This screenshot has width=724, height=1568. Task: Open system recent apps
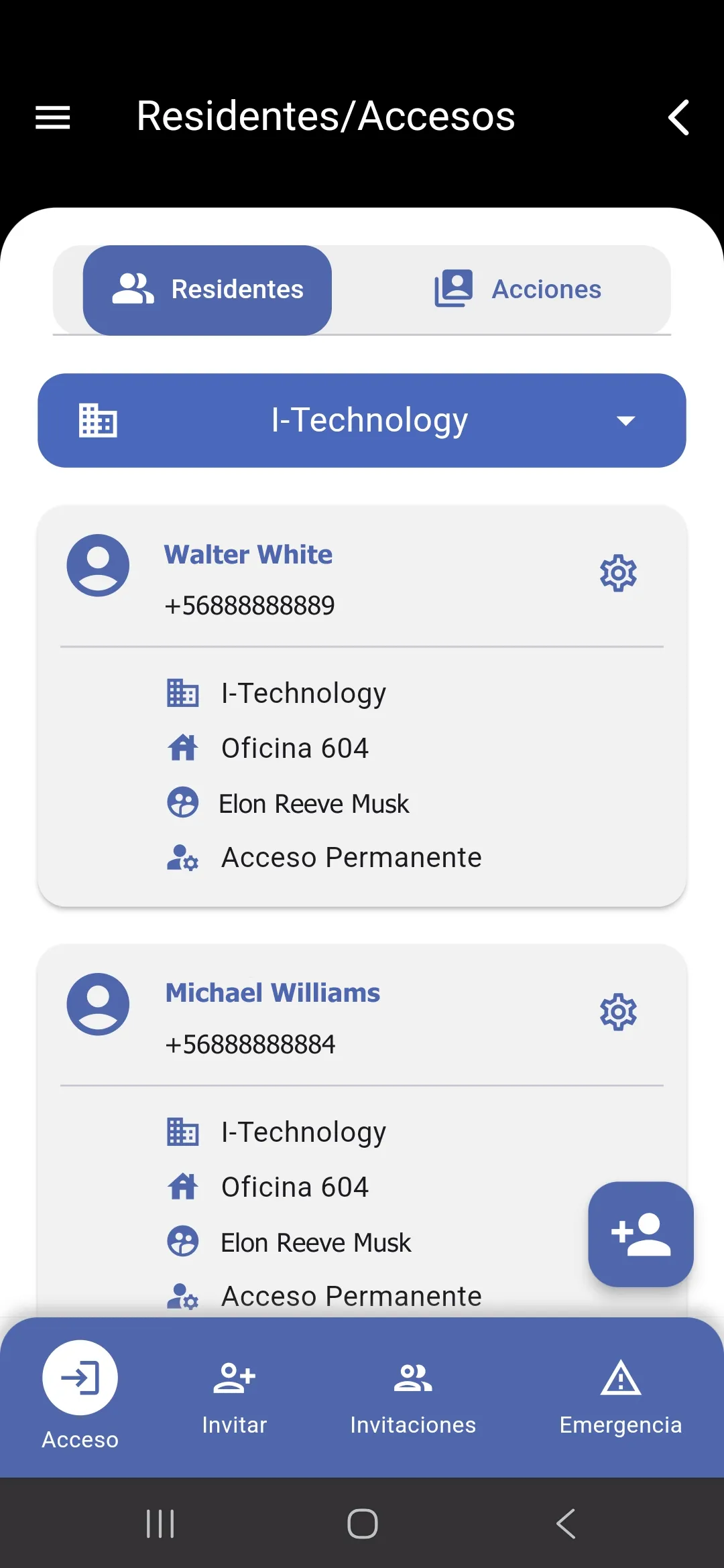pos(160,1524)
